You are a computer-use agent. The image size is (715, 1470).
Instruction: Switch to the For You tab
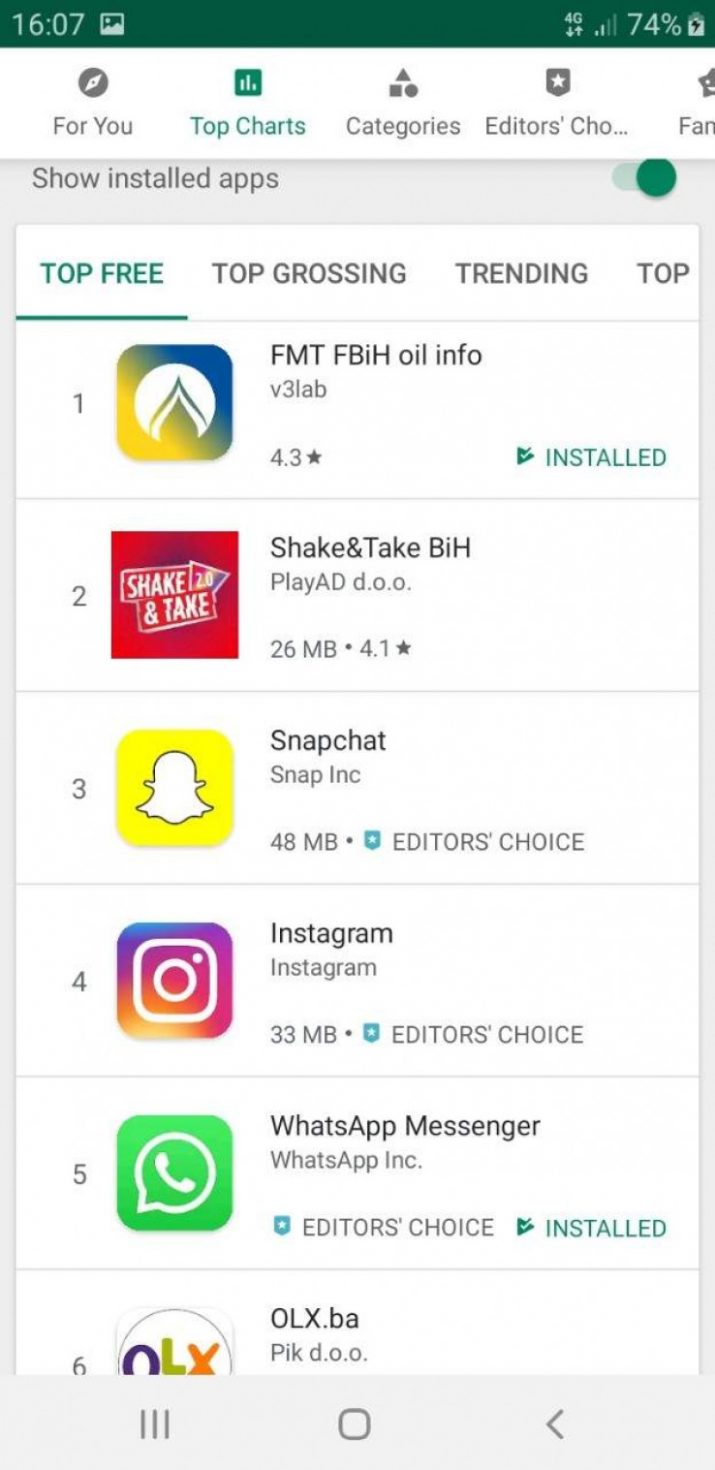click(92, 104)
